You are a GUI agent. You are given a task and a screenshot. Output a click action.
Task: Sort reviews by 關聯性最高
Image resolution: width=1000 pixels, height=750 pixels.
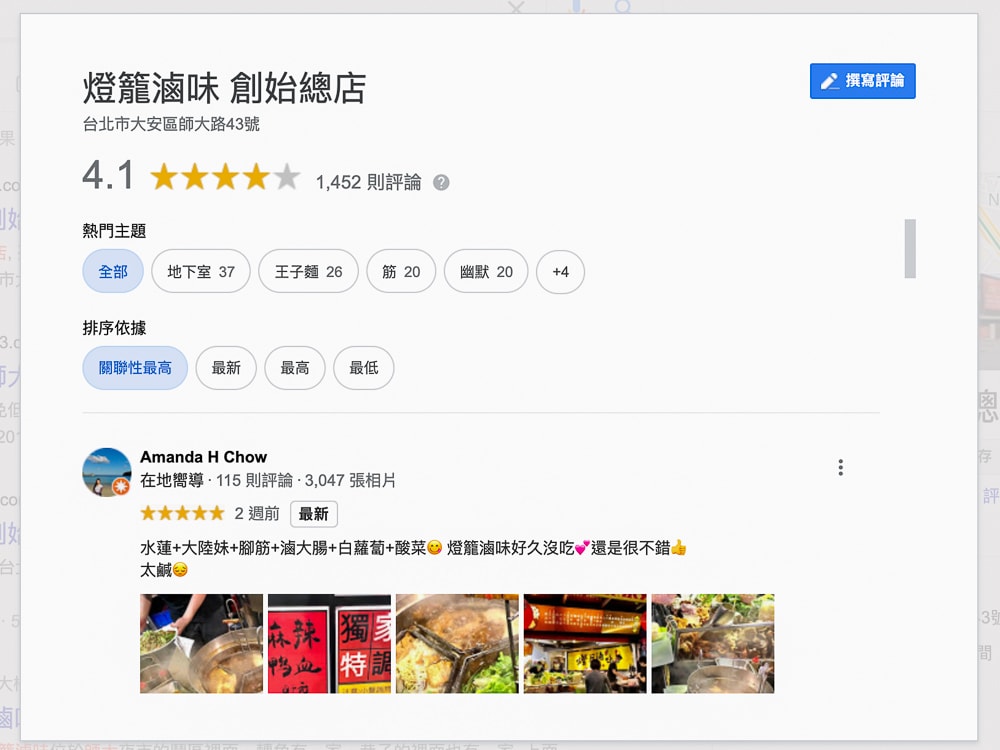coord(135,368)
